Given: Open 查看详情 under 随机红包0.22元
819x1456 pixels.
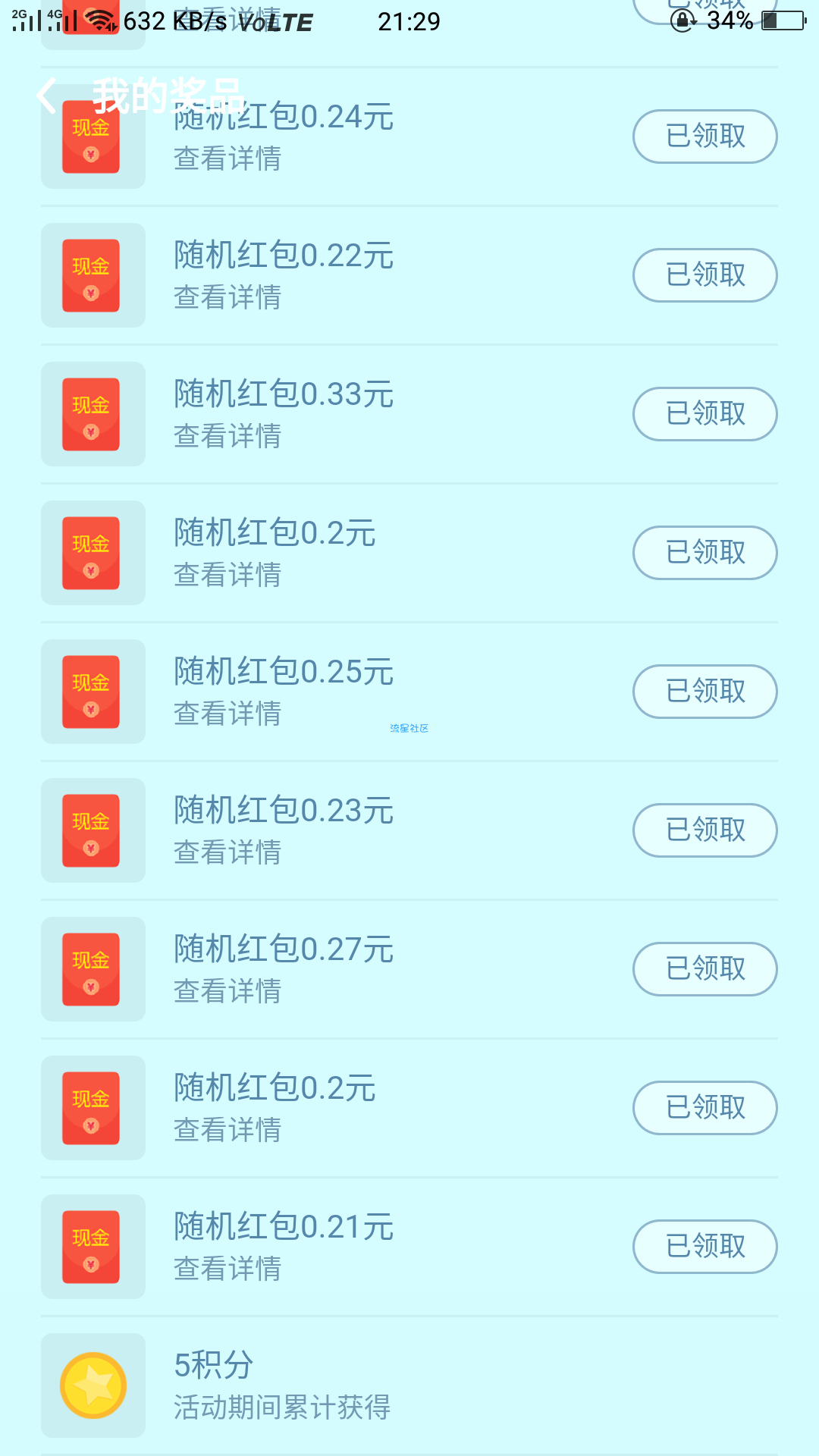Looking at the screenshot, I should pos(227,297).
